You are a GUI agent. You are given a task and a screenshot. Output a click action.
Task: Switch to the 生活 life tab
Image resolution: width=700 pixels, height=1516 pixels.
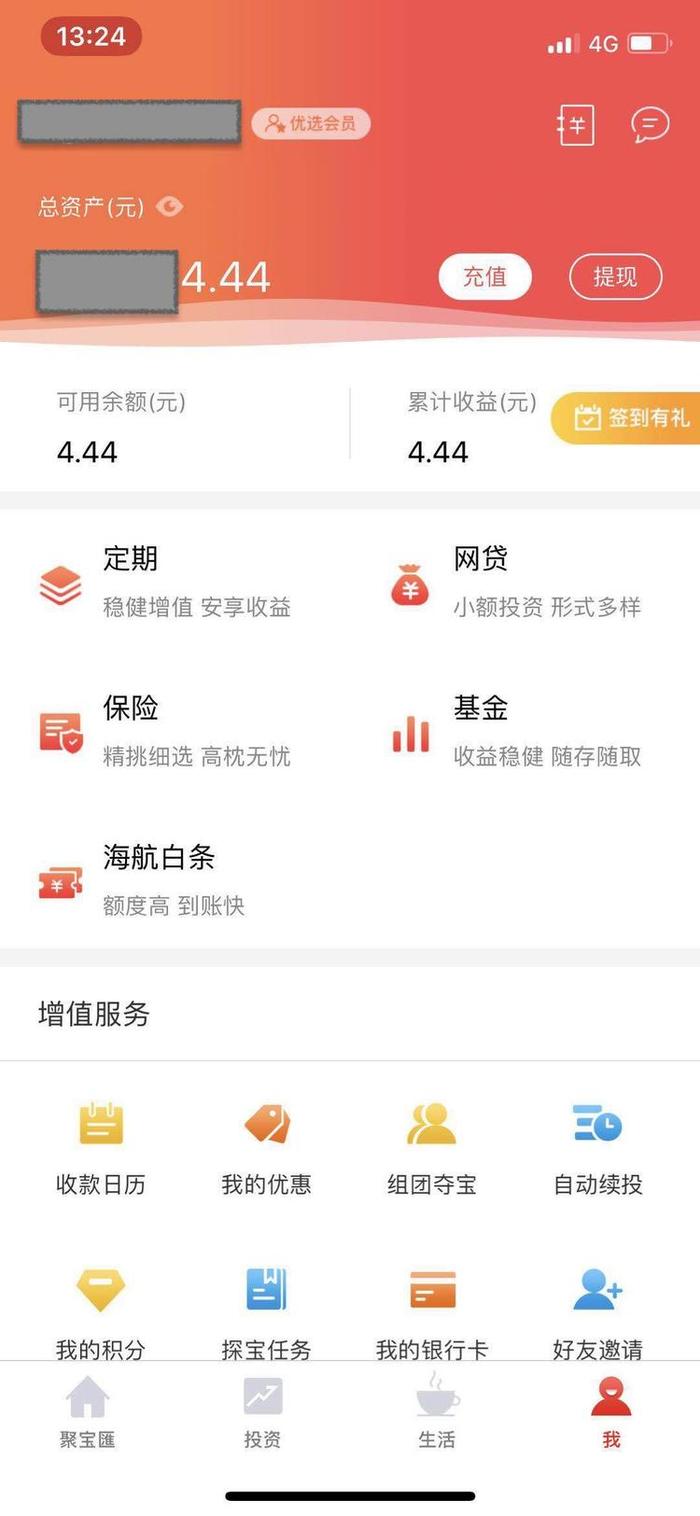[x=437, y=1412]
